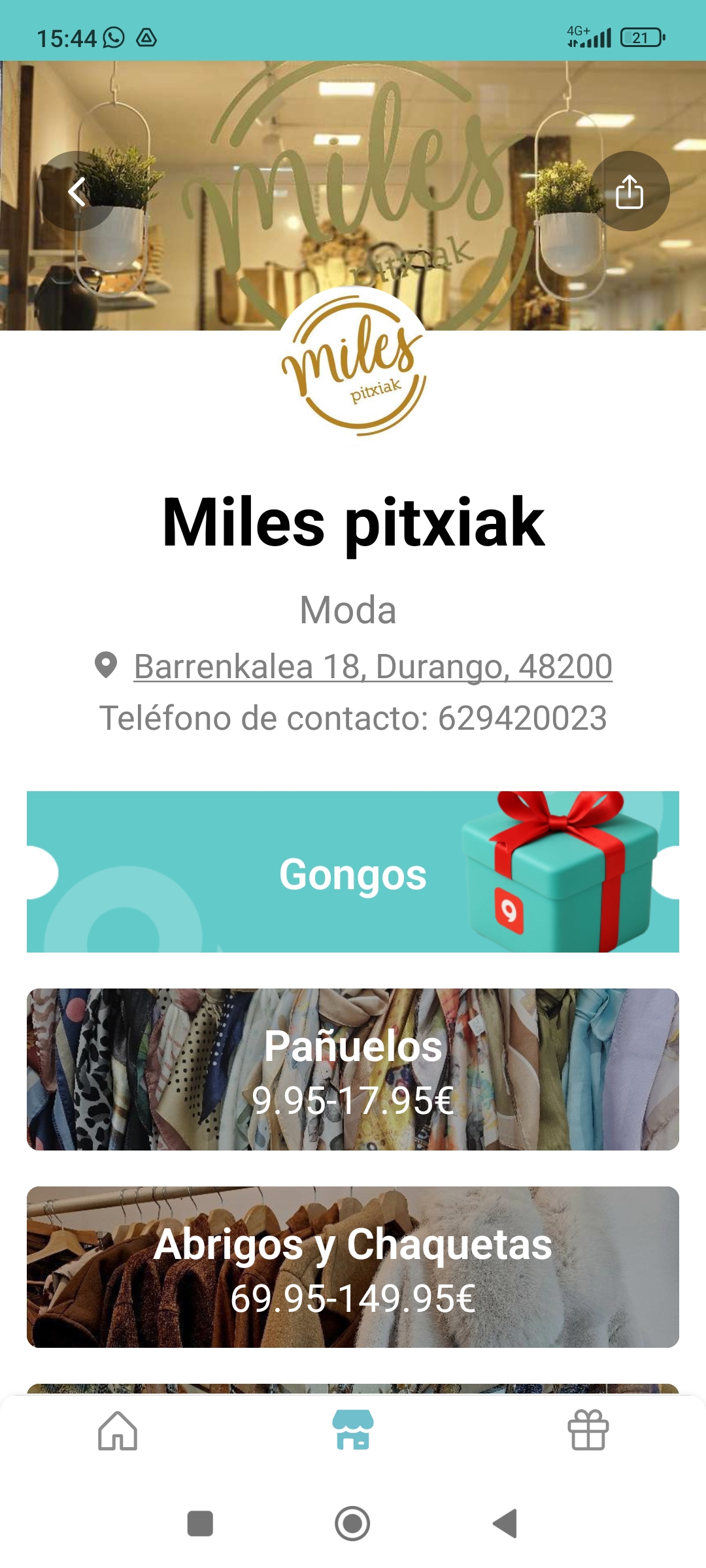Open the Barrenkalea 18 address link

[373, 667]
